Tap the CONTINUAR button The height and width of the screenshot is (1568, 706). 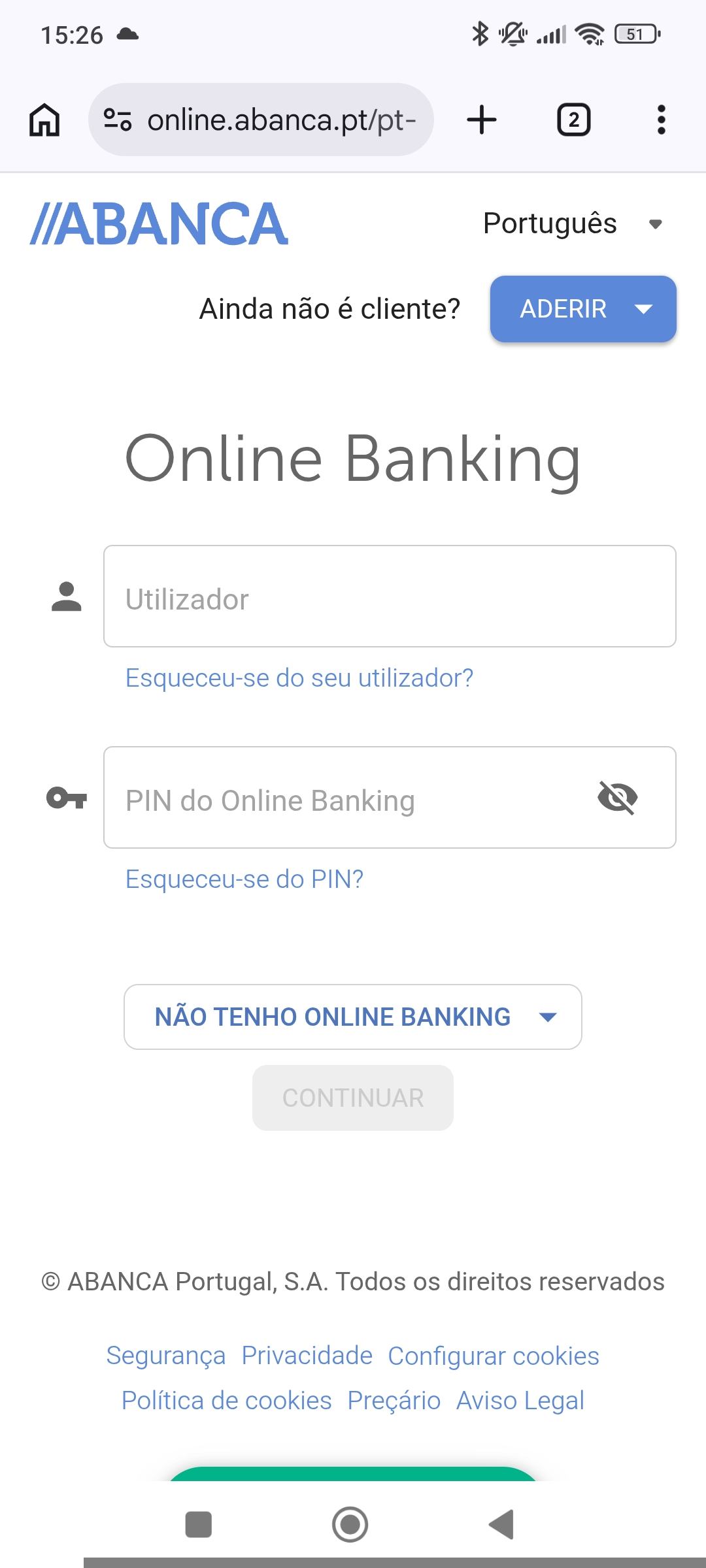(353, 1098)
